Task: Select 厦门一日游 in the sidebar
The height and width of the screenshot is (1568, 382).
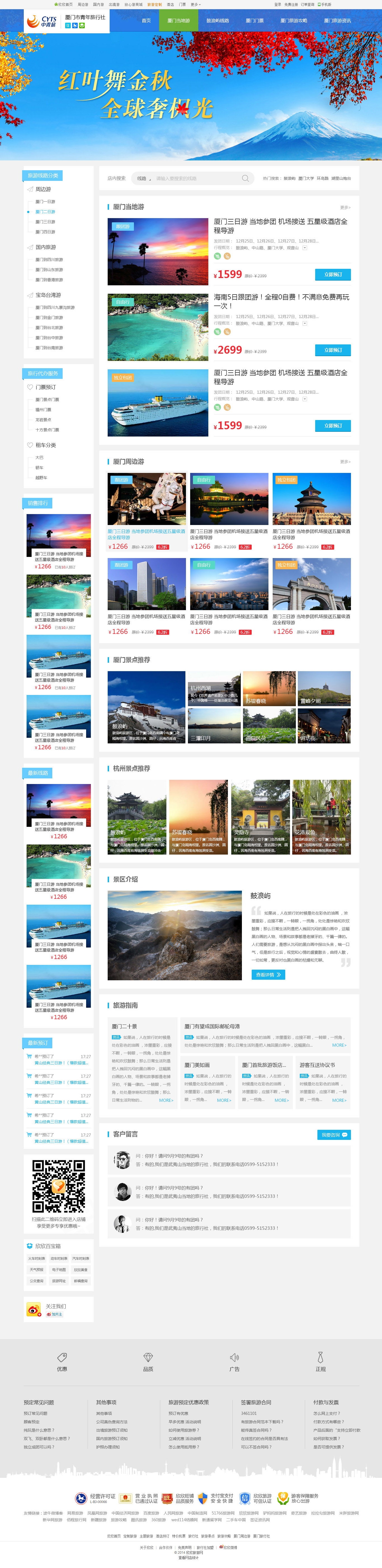Action: click(x=45, y=202)
